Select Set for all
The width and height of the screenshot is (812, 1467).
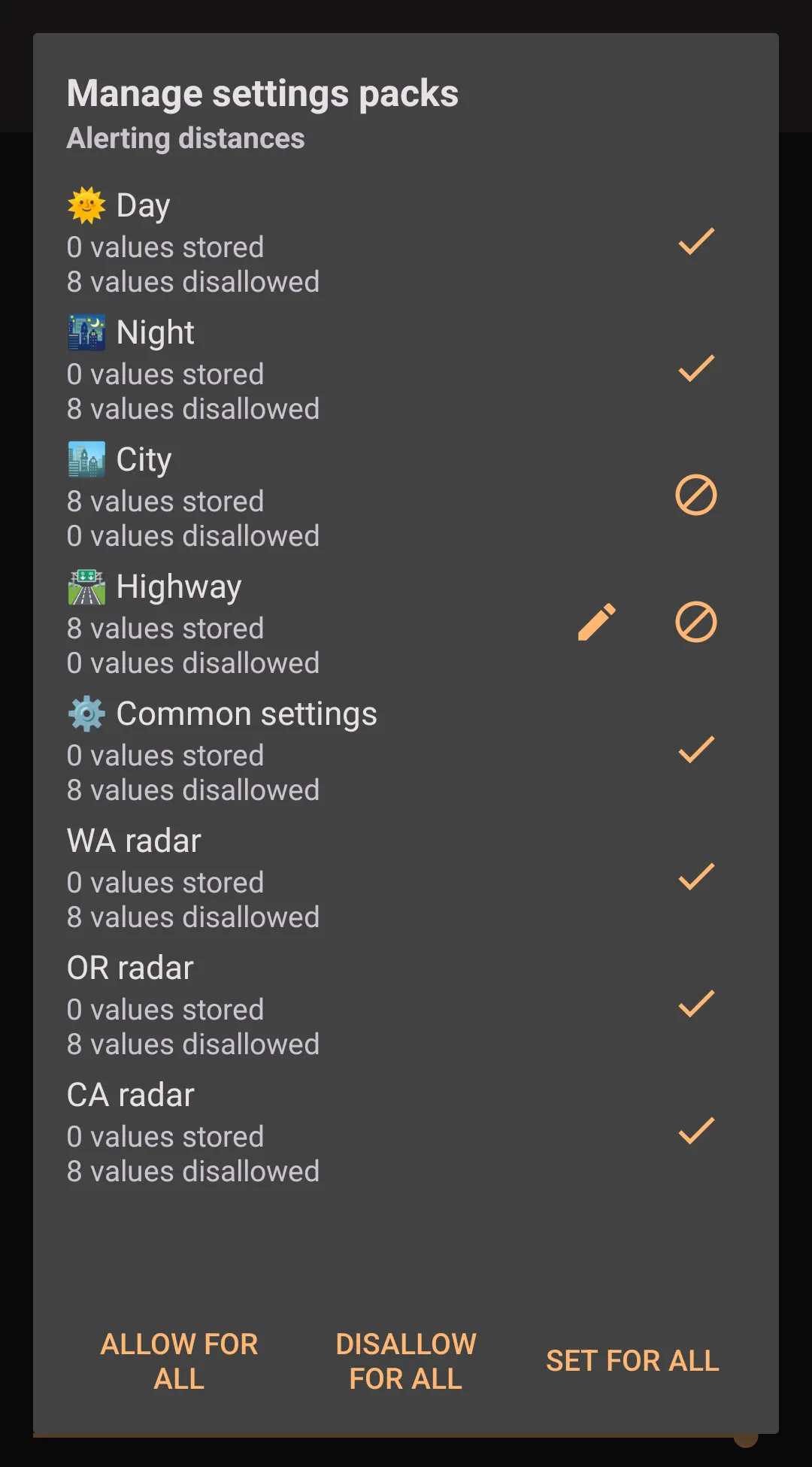point(632,1361)
